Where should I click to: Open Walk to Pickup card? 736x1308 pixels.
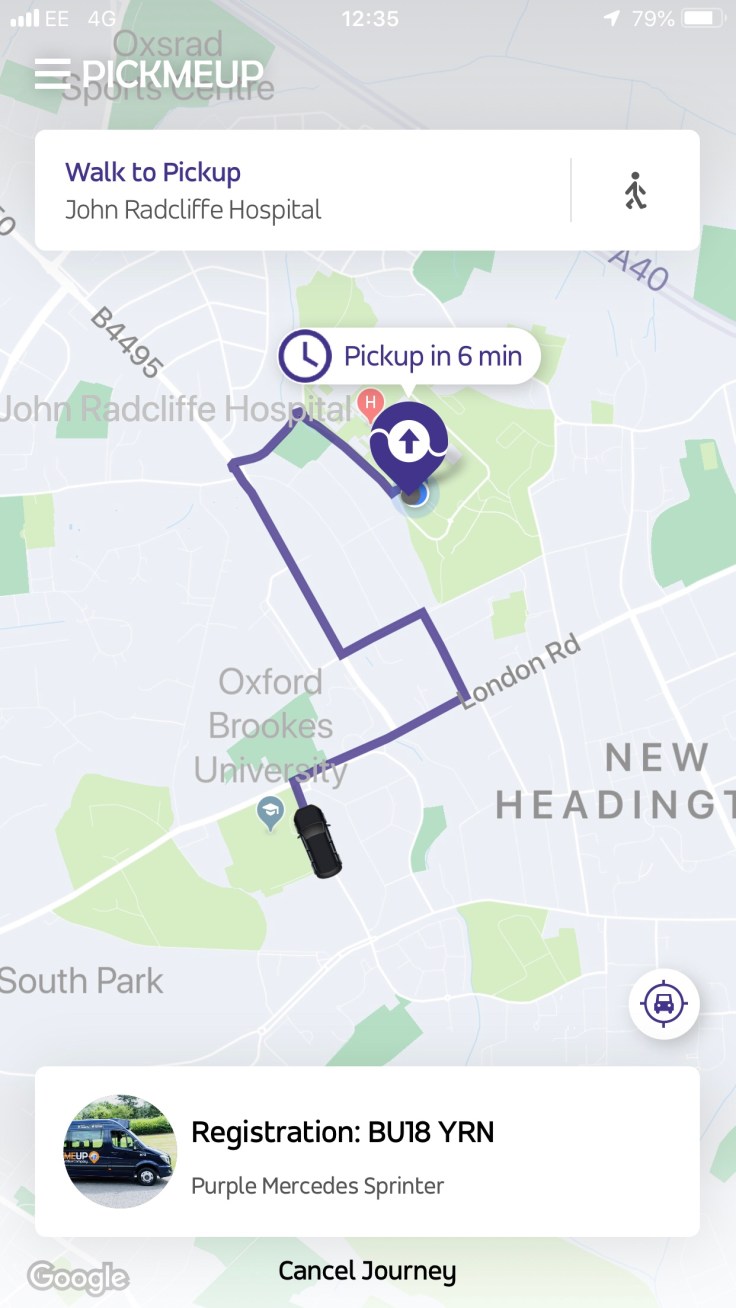point(300,190)
